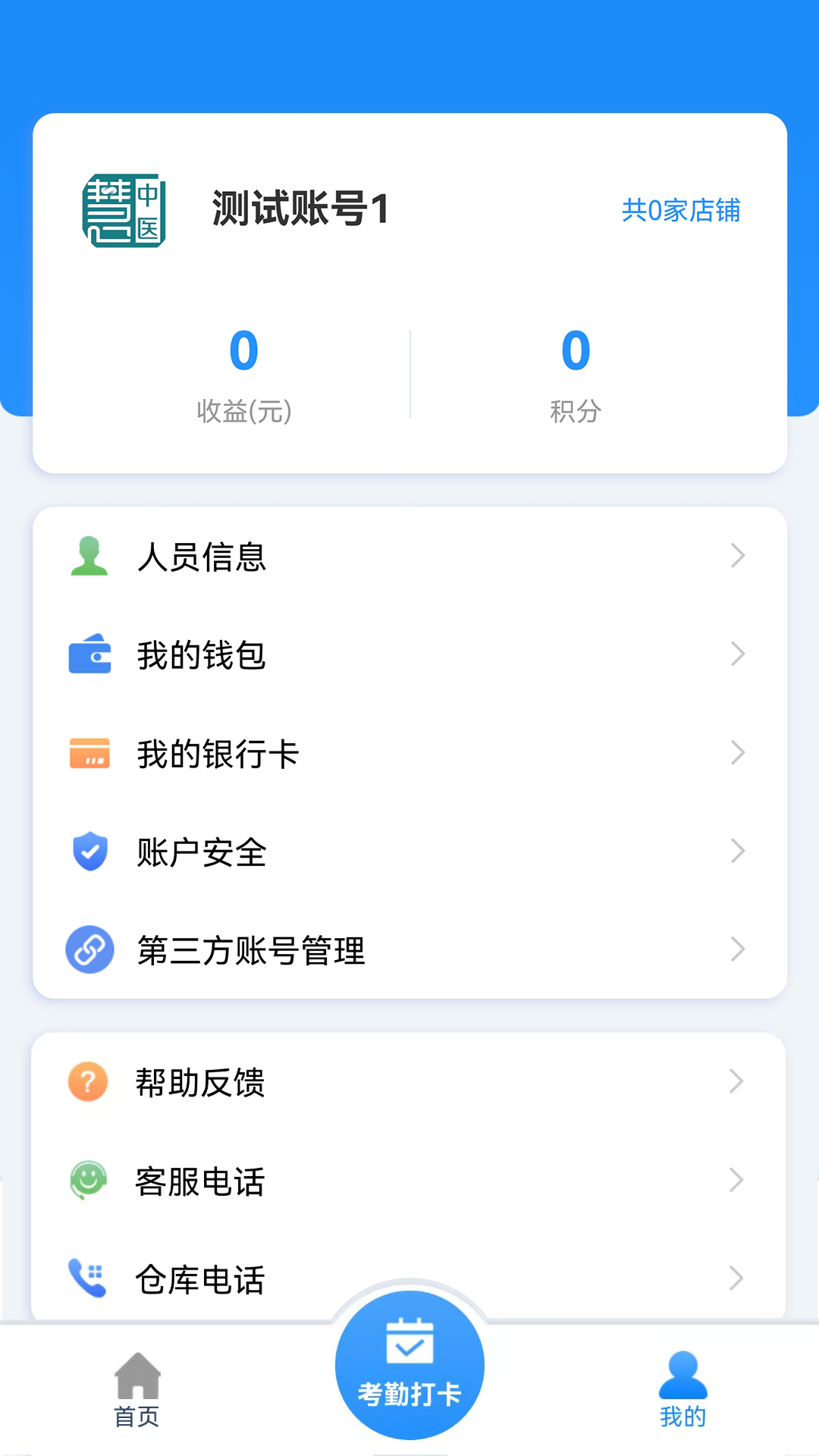Expand the 我的钱包 row chevron
The height and width of the screenshot is (1456, 819).
coord(739,655)
